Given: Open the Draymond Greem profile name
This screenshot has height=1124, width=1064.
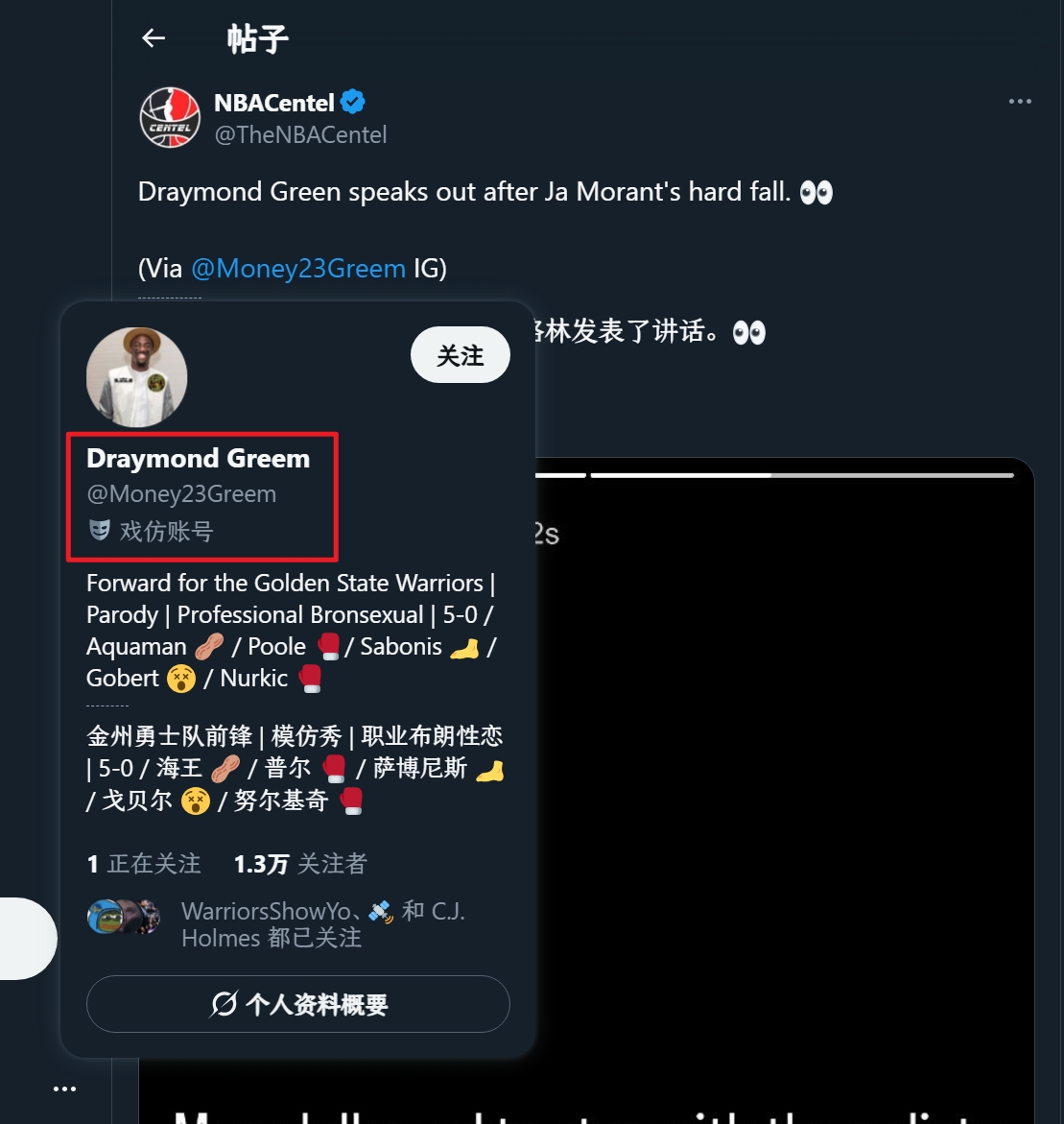Looking at the screenshot, I should pyautogui.click(x=198, y=459).
